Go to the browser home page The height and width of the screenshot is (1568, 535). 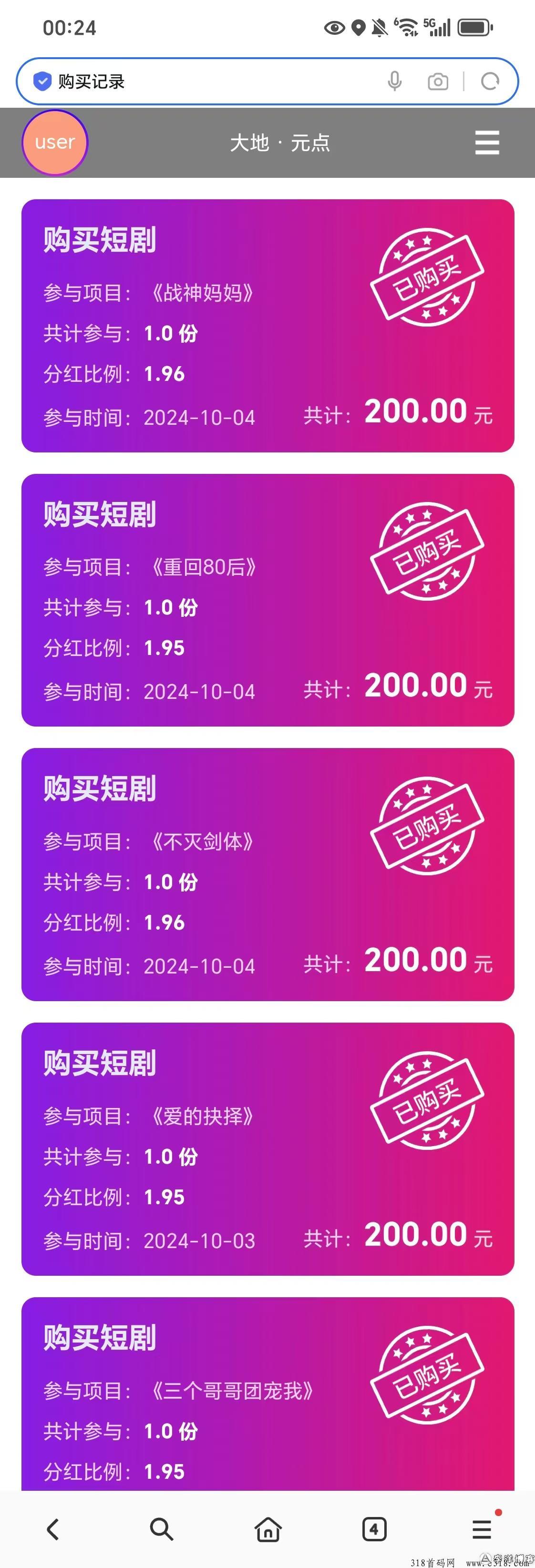268,1529
